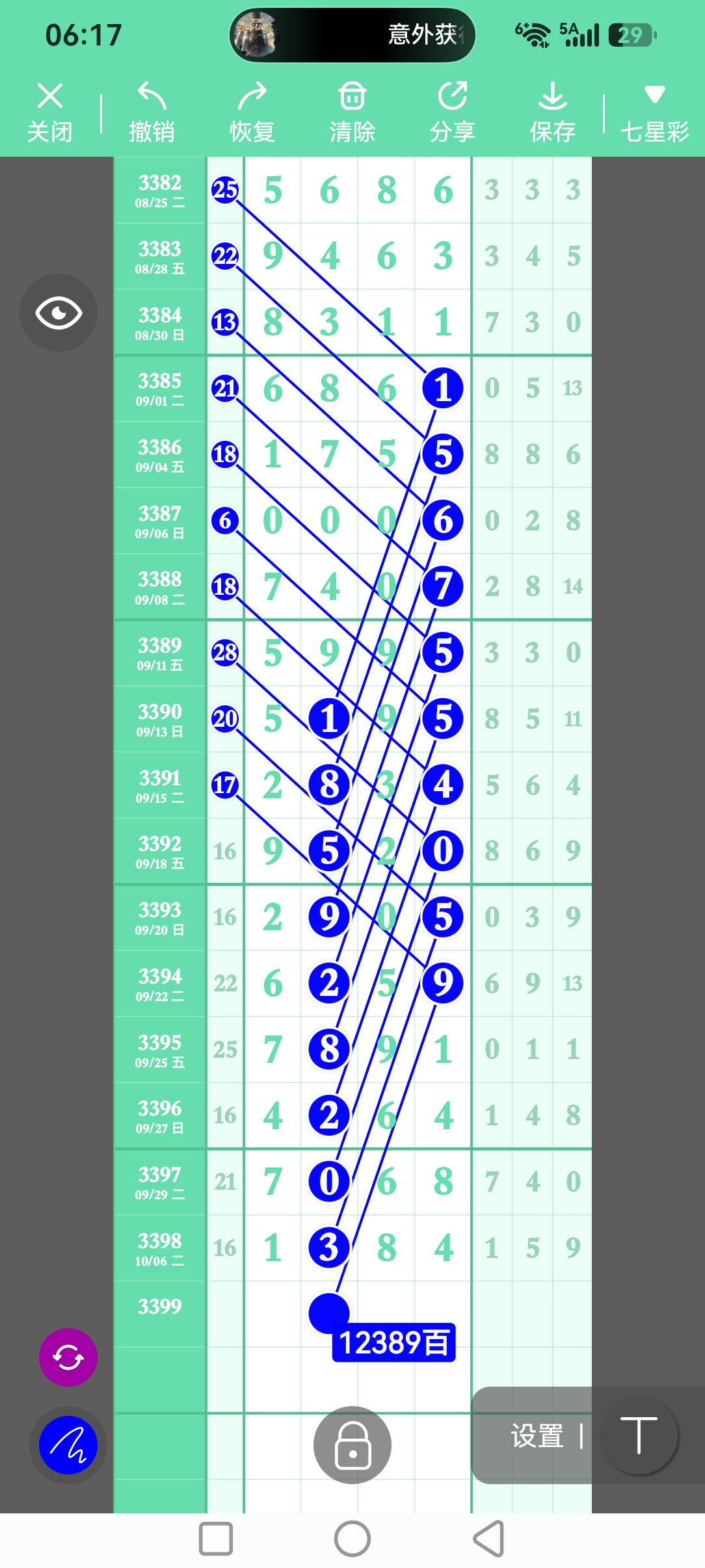705x1568 pixels.
Task: Go back using the system back button
Action: pyautogui.click(x=489, y=1539)
